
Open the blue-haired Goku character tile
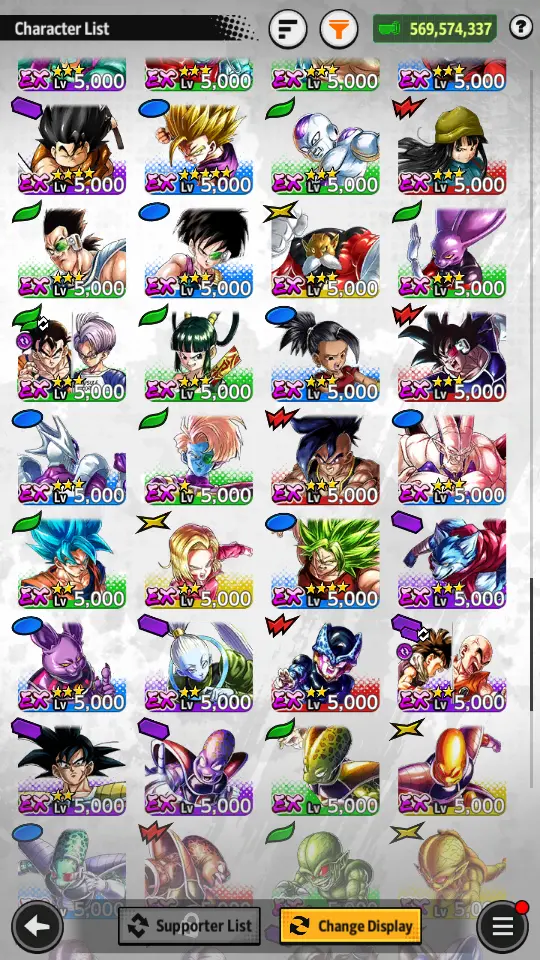point(72,563)
